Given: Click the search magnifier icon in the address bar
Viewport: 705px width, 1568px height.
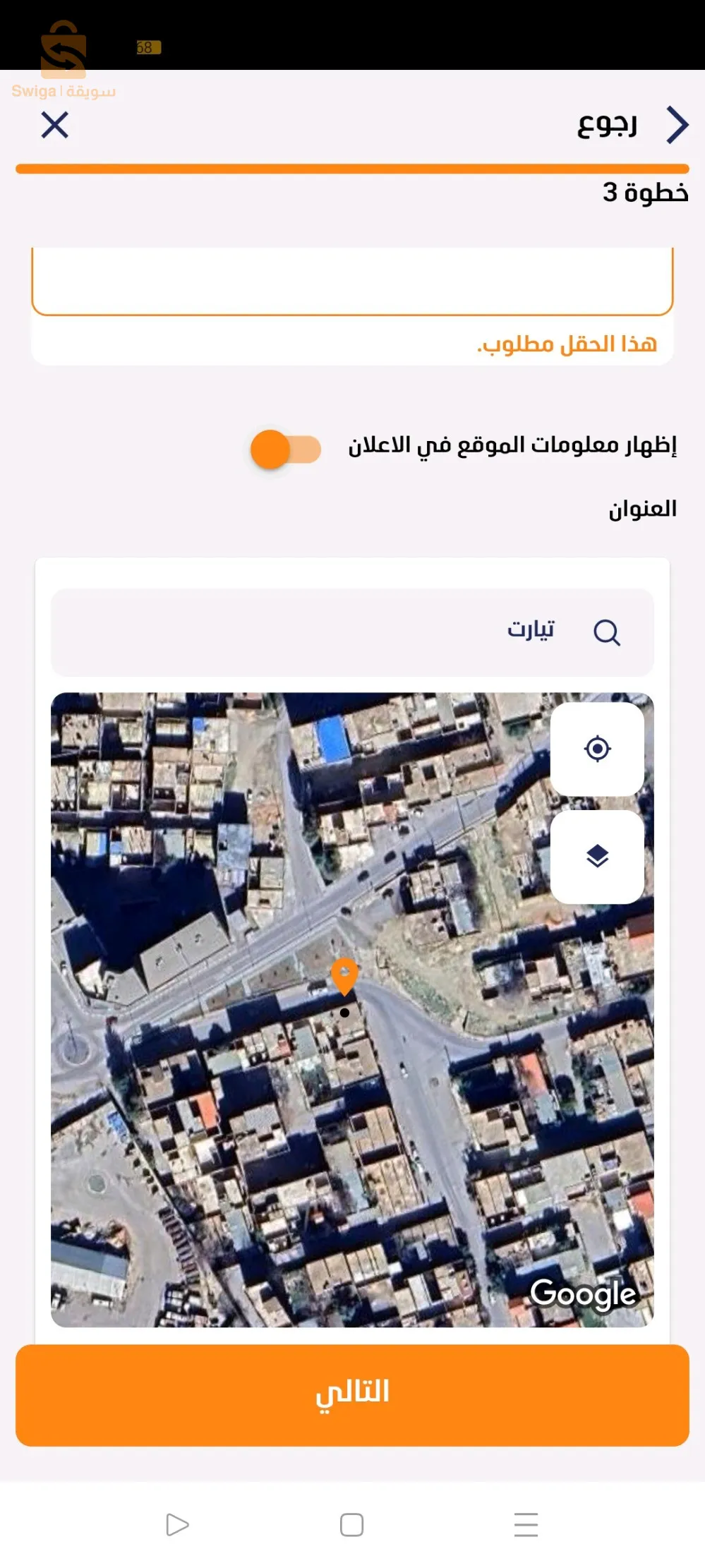Looking at the screenshot, I should coord(608,633).
